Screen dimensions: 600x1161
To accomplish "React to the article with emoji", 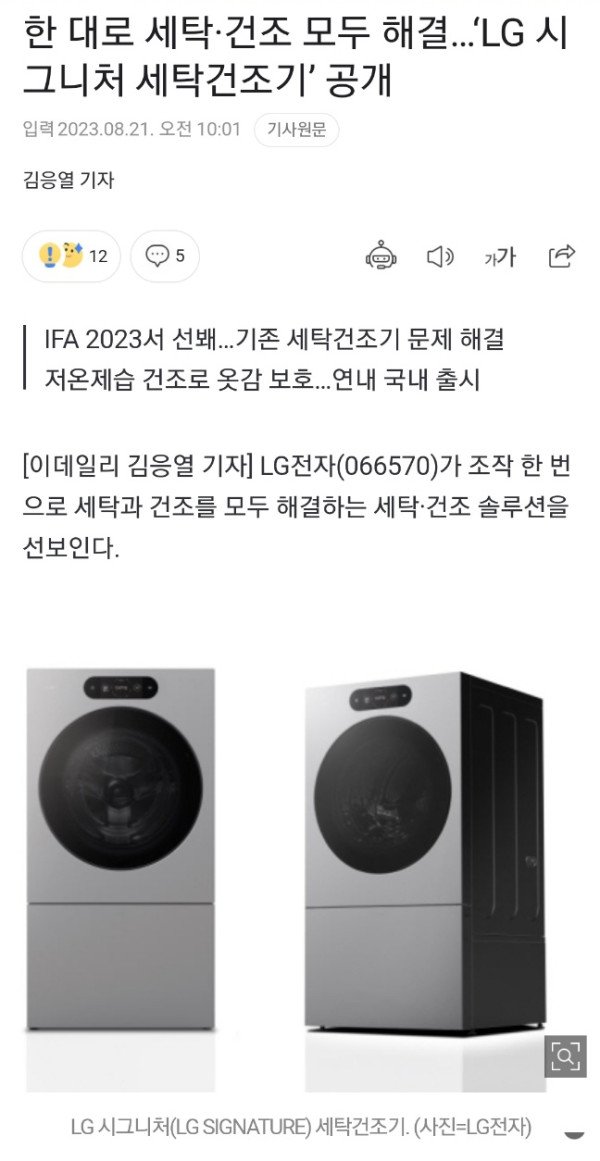I will [71, 256].
